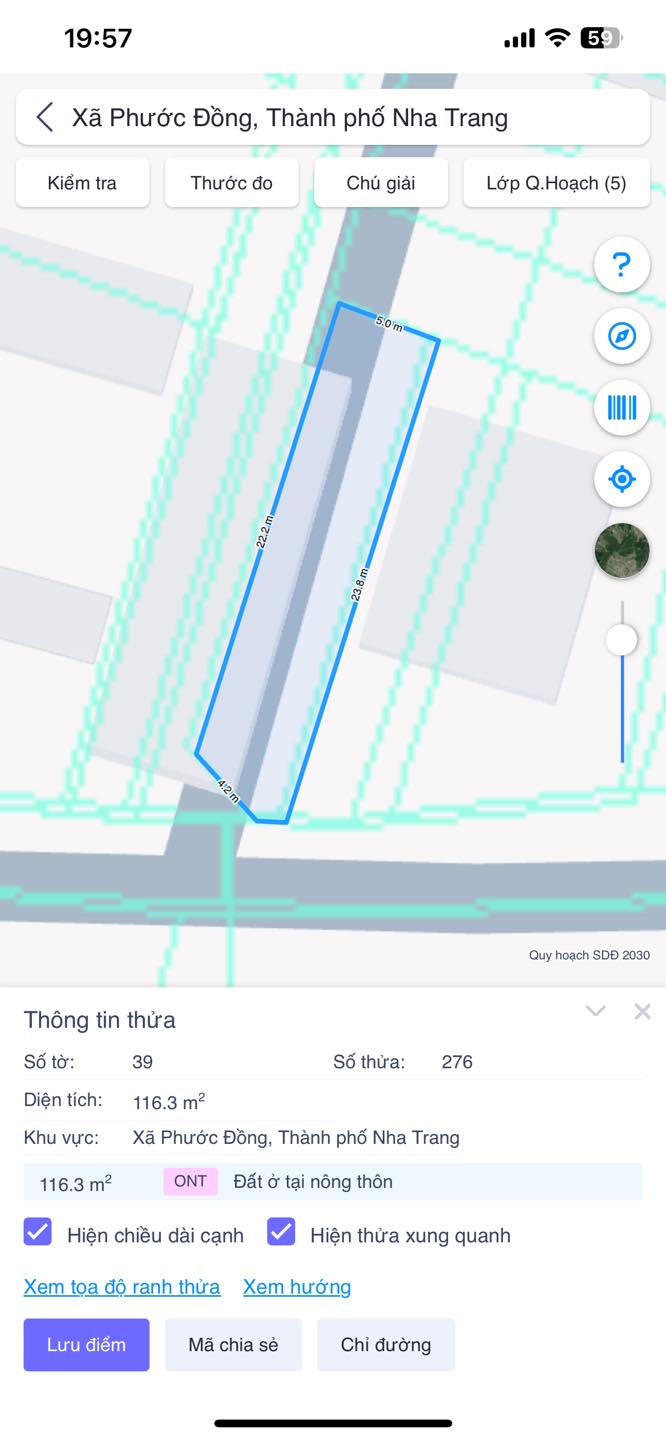Close the Thông tin thửa panel
The image size is (666, 1440).
point(642,1011)
